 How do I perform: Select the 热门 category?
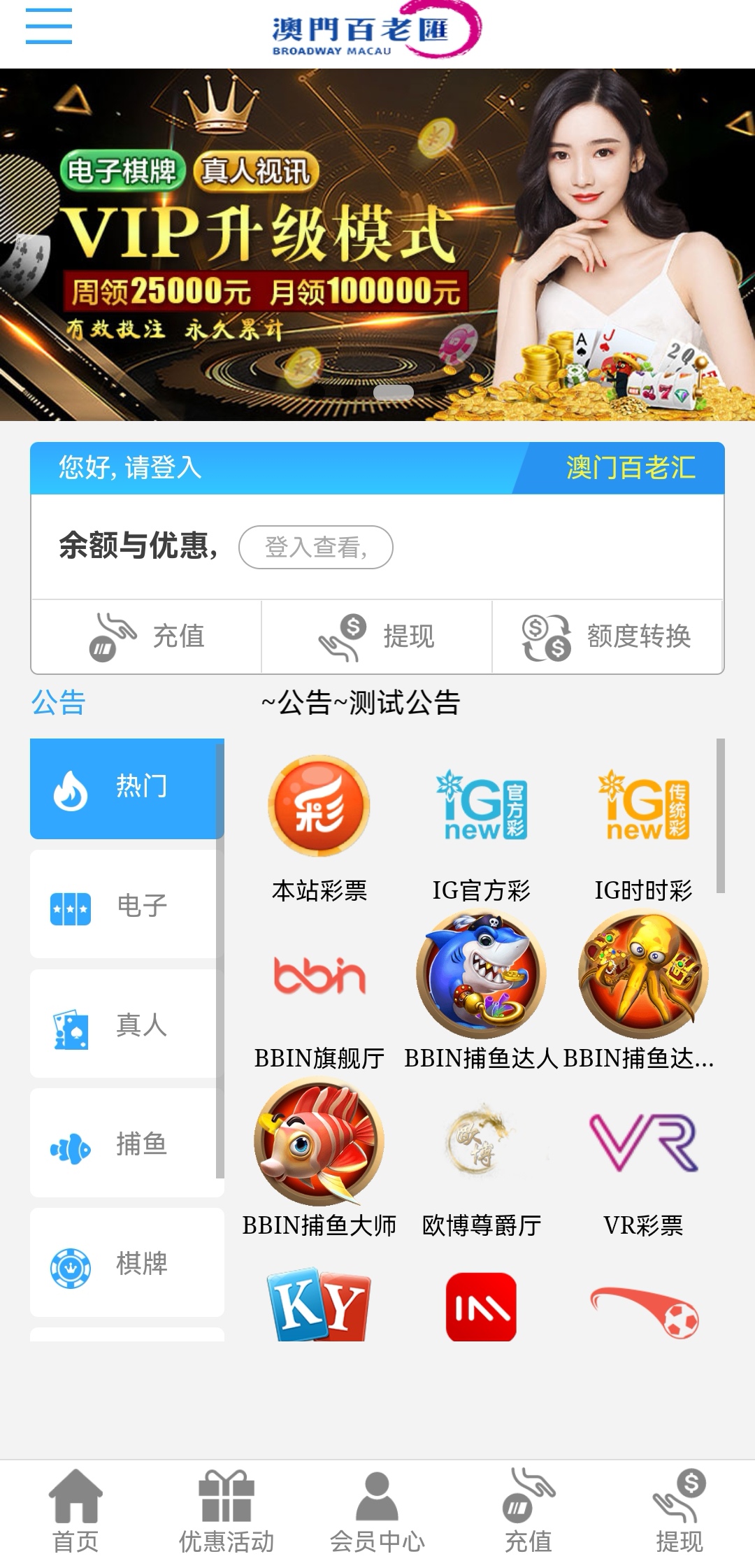(126, 788)
